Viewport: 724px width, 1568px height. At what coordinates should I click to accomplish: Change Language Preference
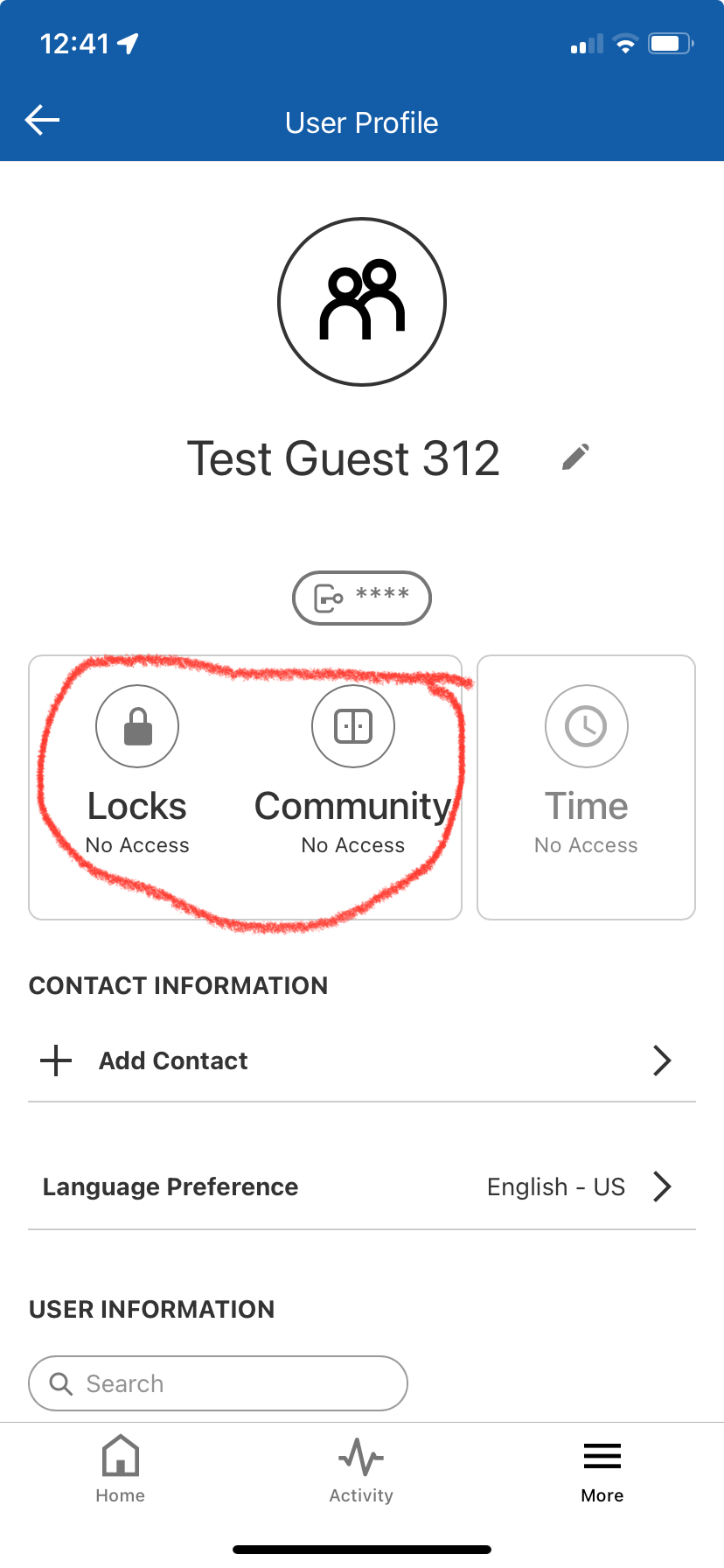(x=362, y=1186)
